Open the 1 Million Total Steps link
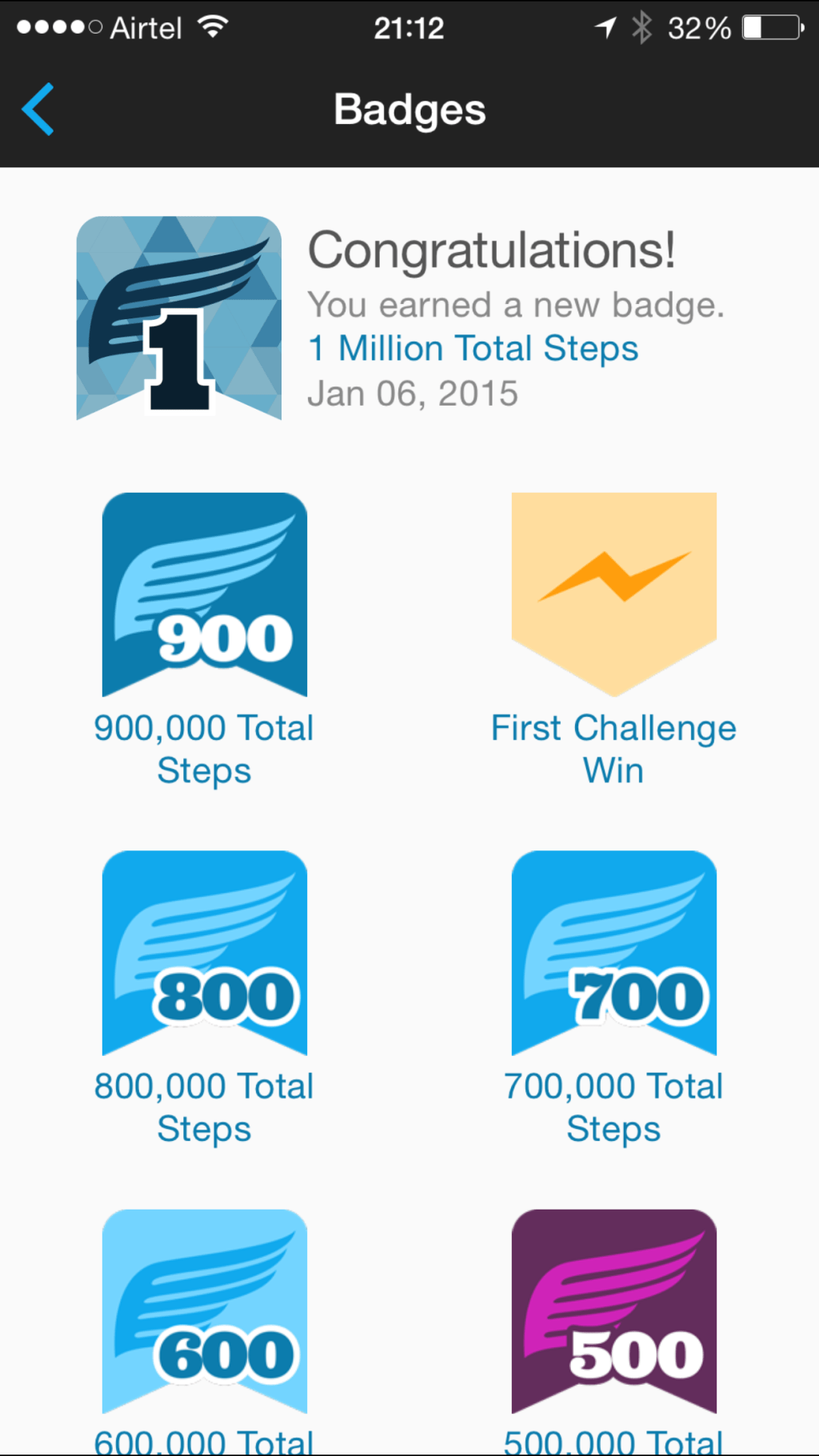Viewport: 819px width, 1456px height. click(x=473, y=348)
